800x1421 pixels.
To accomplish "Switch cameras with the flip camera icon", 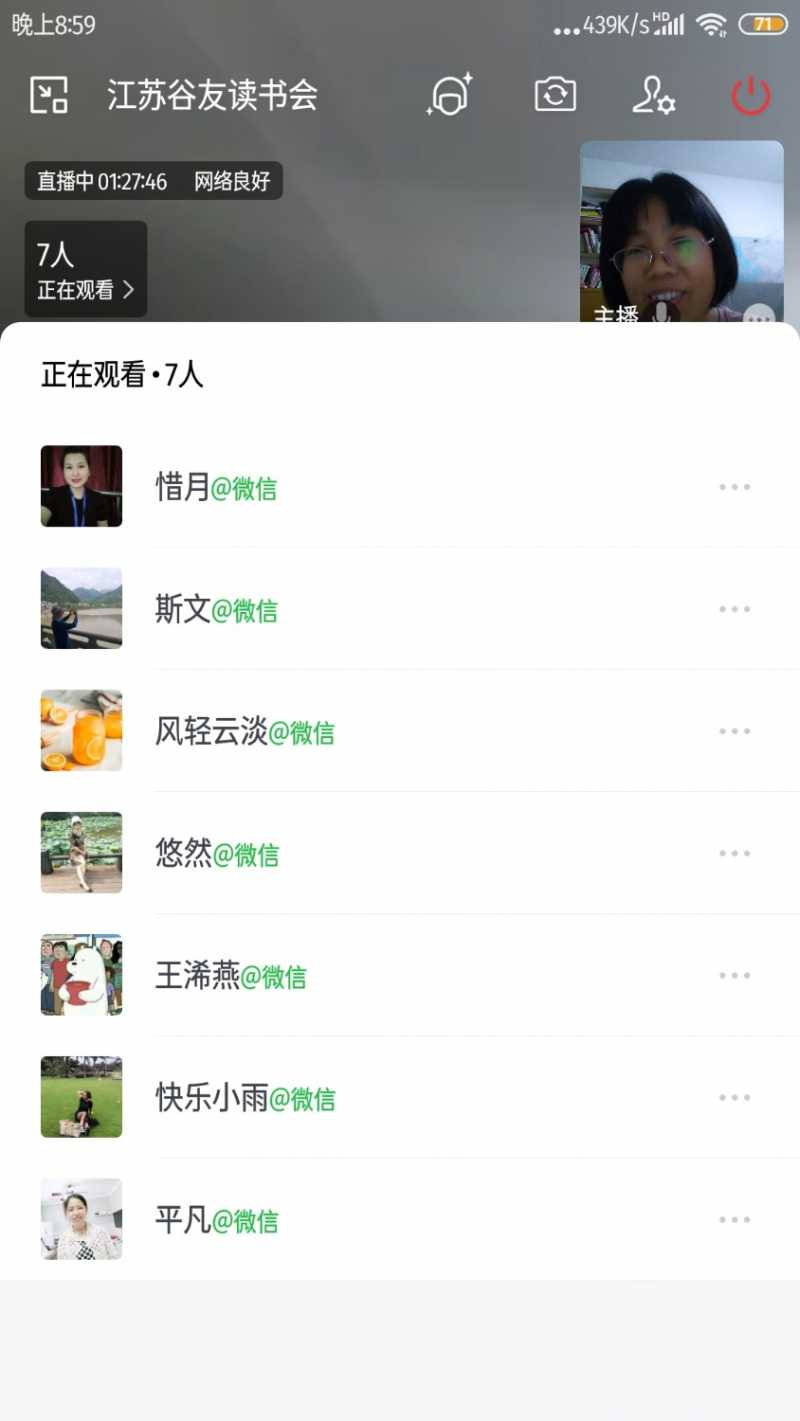I will [554, 96].
